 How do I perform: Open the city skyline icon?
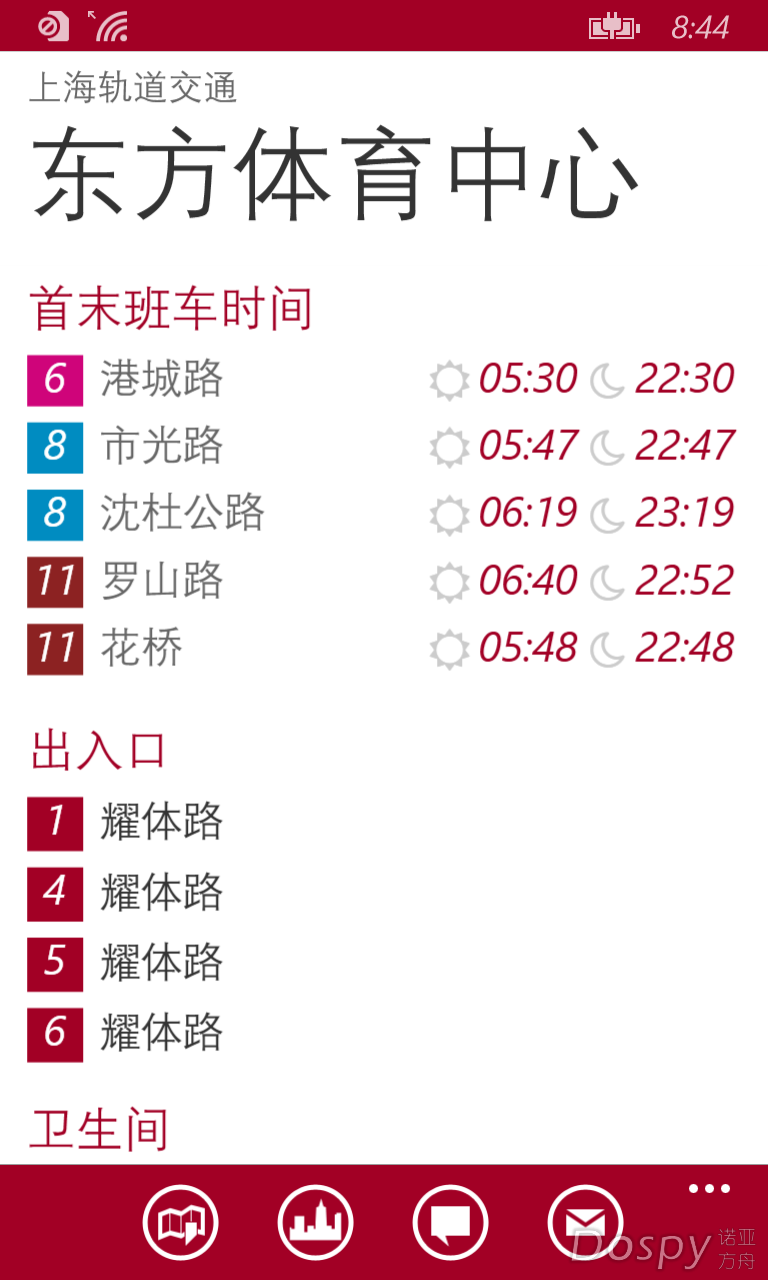tap(315, 1222)
